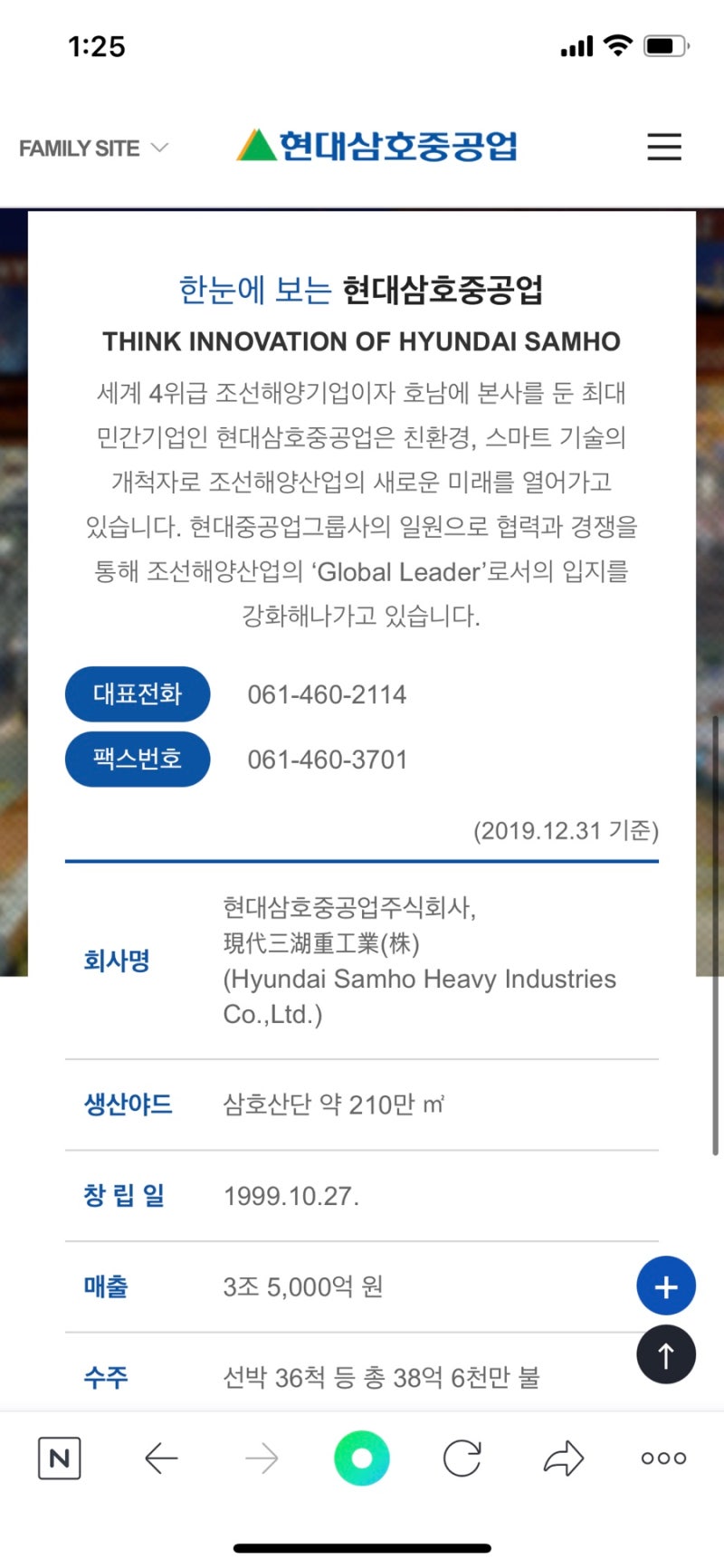
Task: Reload the current page
Action: click(462, 1458)
